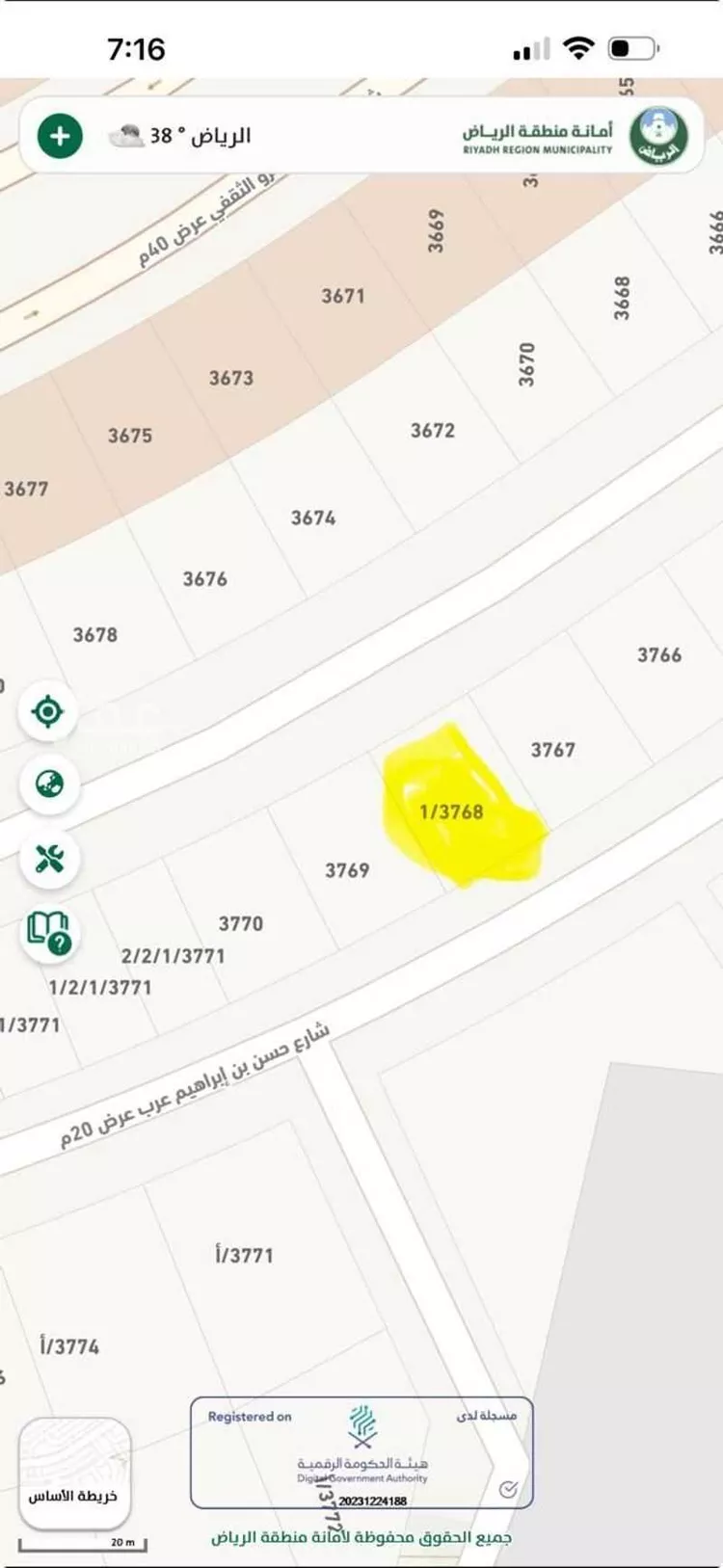Open the Riyadh weather 38° indicator
The height and width of the screenshot is (1568, 723).
pyautogui.click(x=180, y=136)
